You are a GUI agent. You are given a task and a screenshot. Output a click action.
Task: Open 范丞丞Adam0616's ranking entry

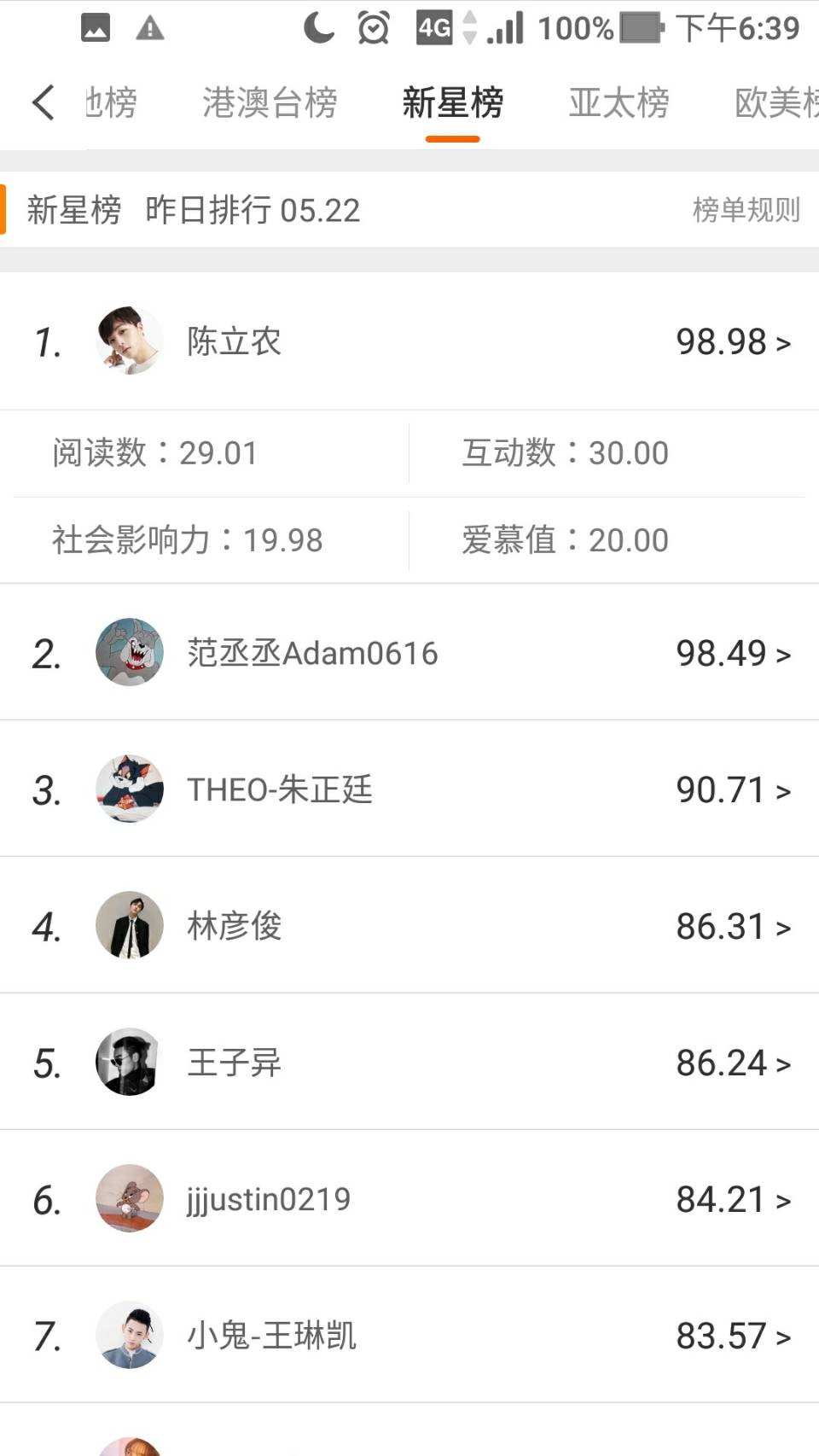(x=409, y=653)
